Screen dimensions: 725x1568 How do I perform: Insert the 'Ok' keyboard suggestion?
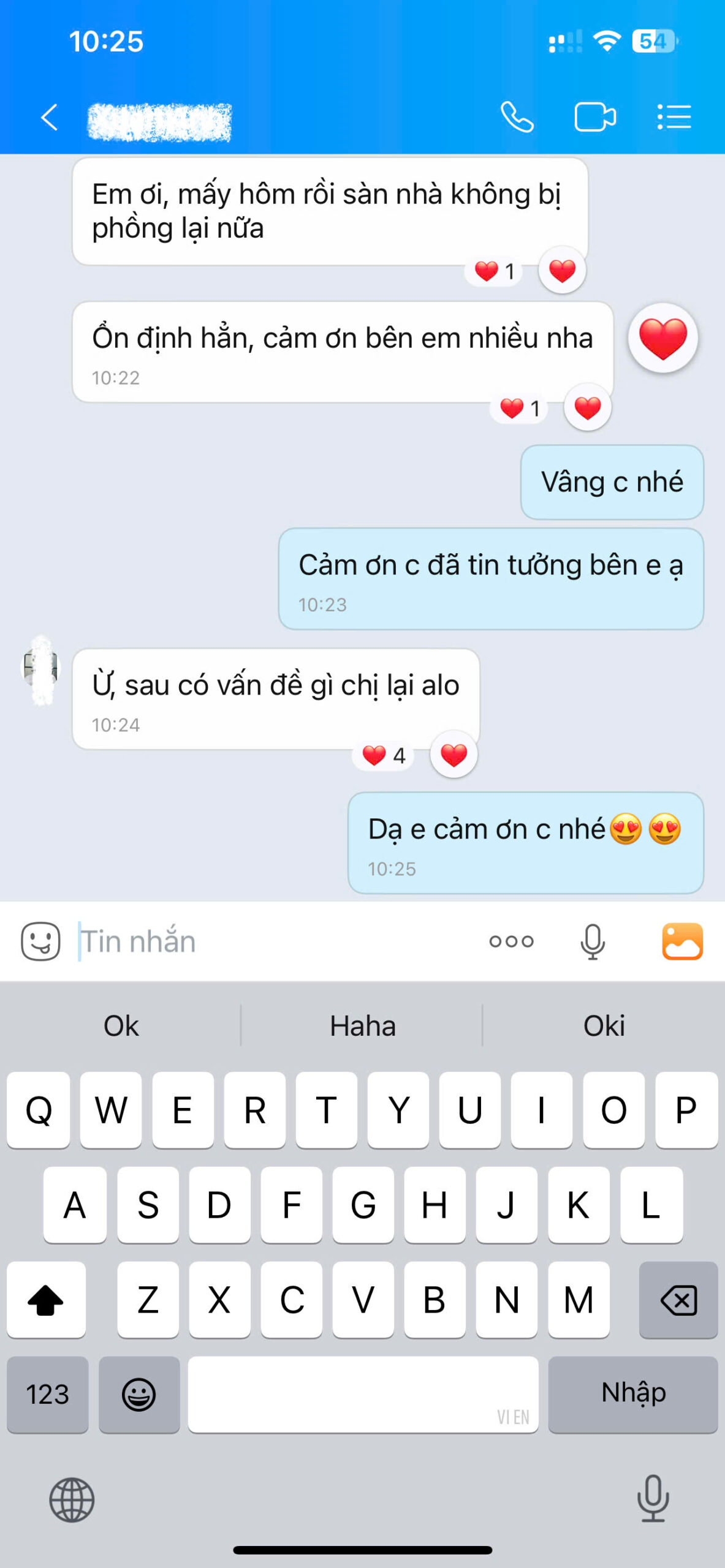pos(121,1025)
